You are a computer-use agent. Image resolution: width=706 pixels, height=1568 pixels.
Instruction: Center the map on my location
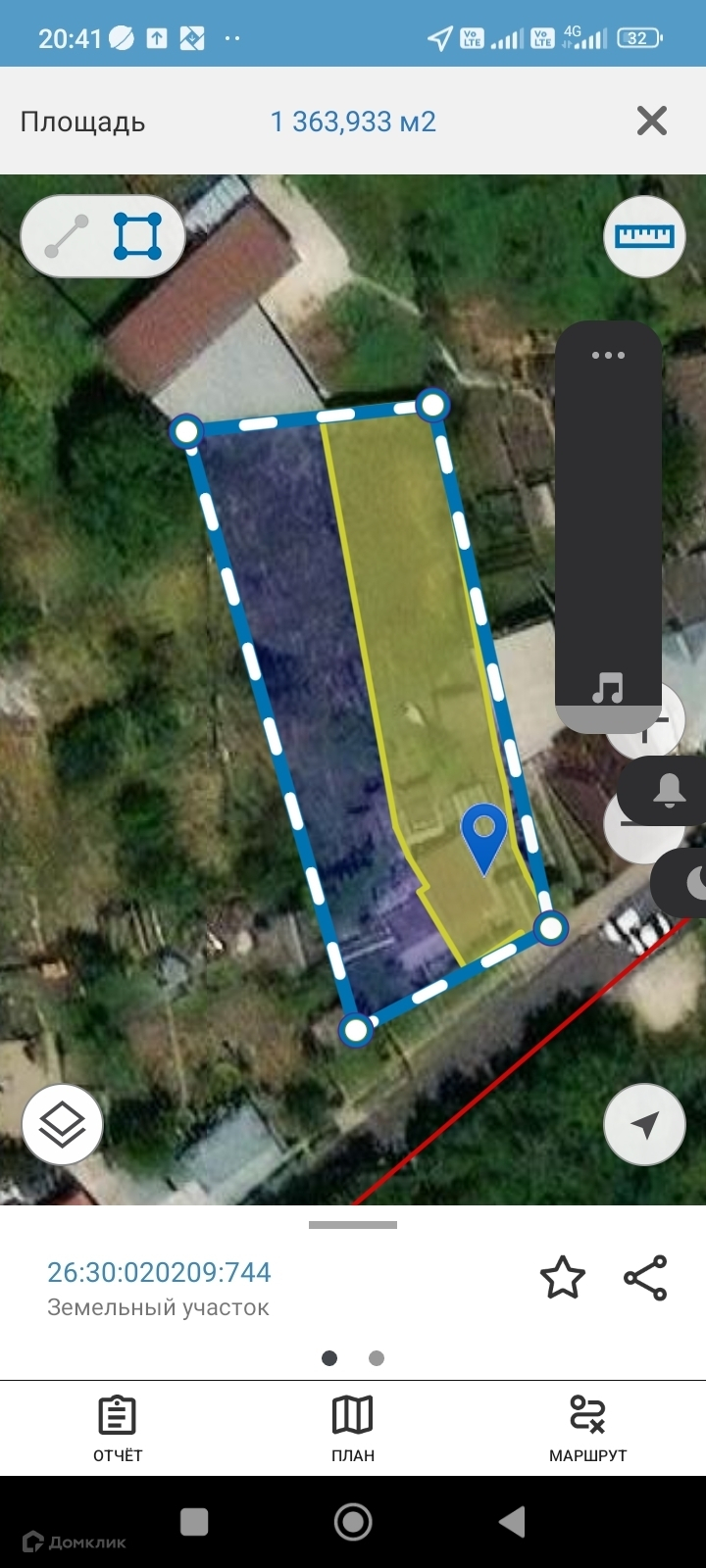pyautogui.click(x=644, y=1124)
